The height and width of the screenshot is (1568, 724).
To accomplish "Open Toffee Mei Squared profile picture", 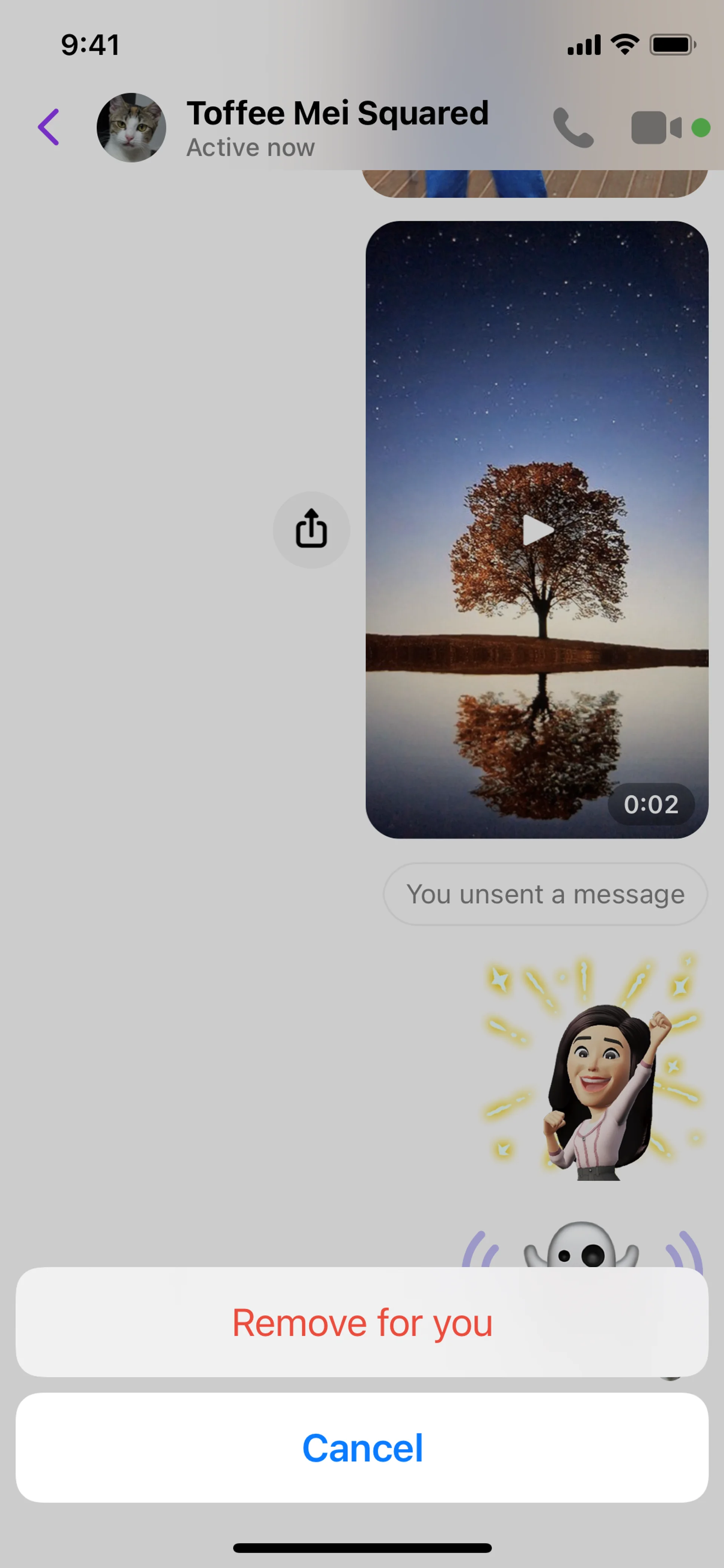I will 132,127.
